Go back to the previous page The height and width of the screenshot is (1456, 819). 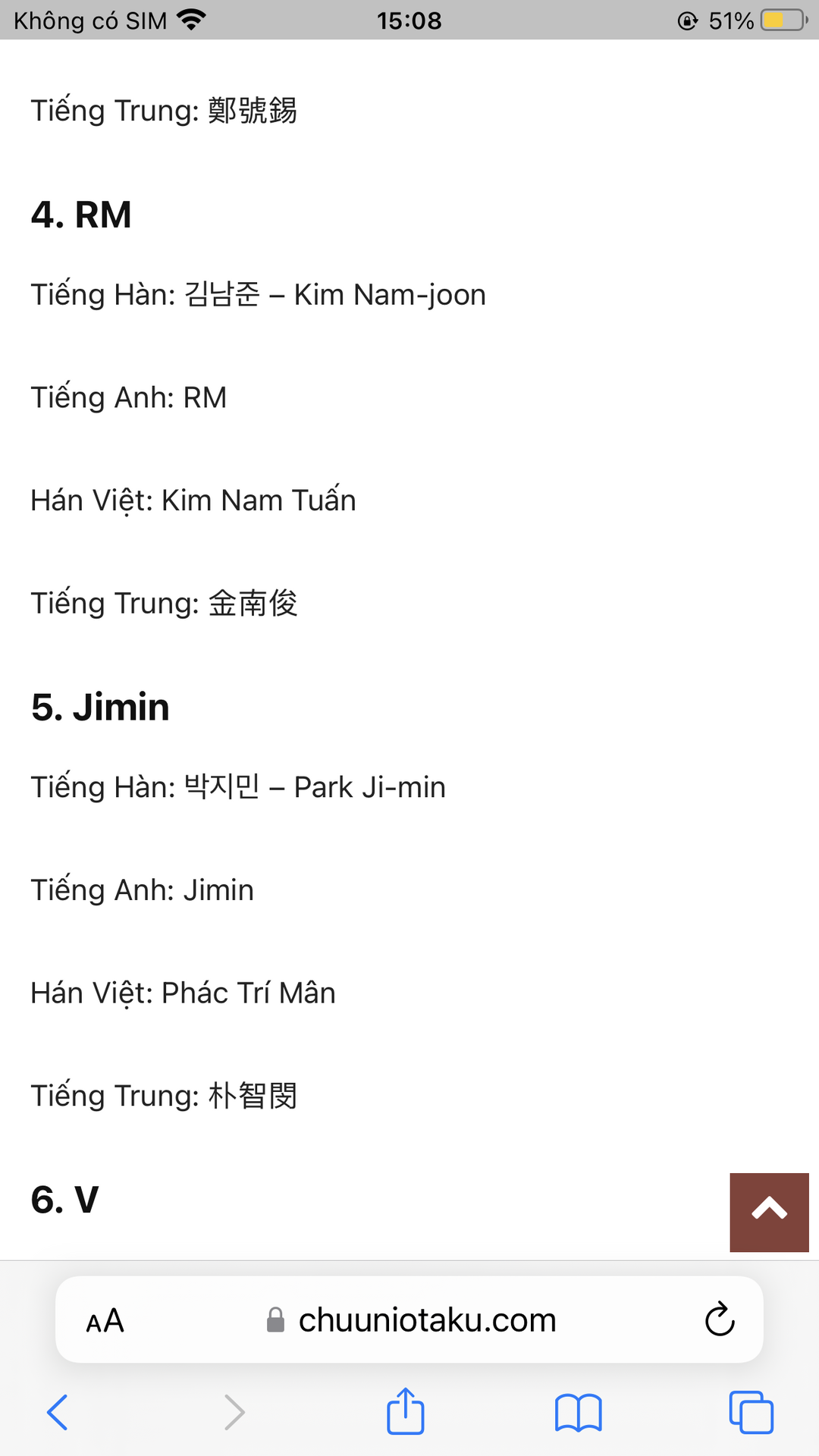pyautogui.click(x=58, y=1412)
